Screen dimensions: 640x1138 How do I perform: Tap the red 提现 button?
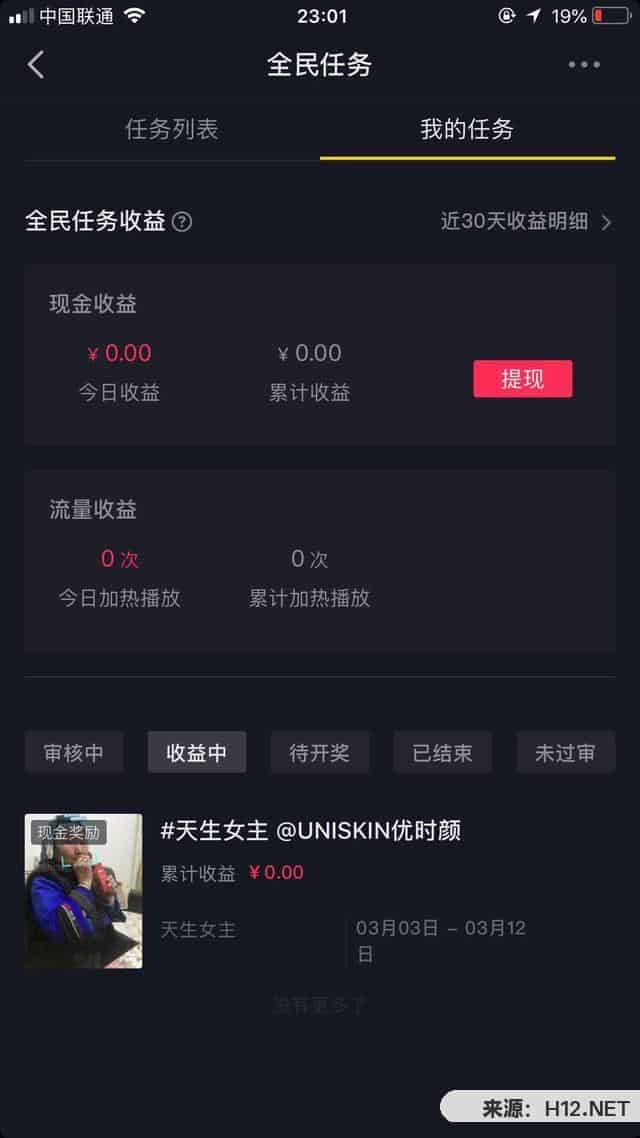click(522, 379)
